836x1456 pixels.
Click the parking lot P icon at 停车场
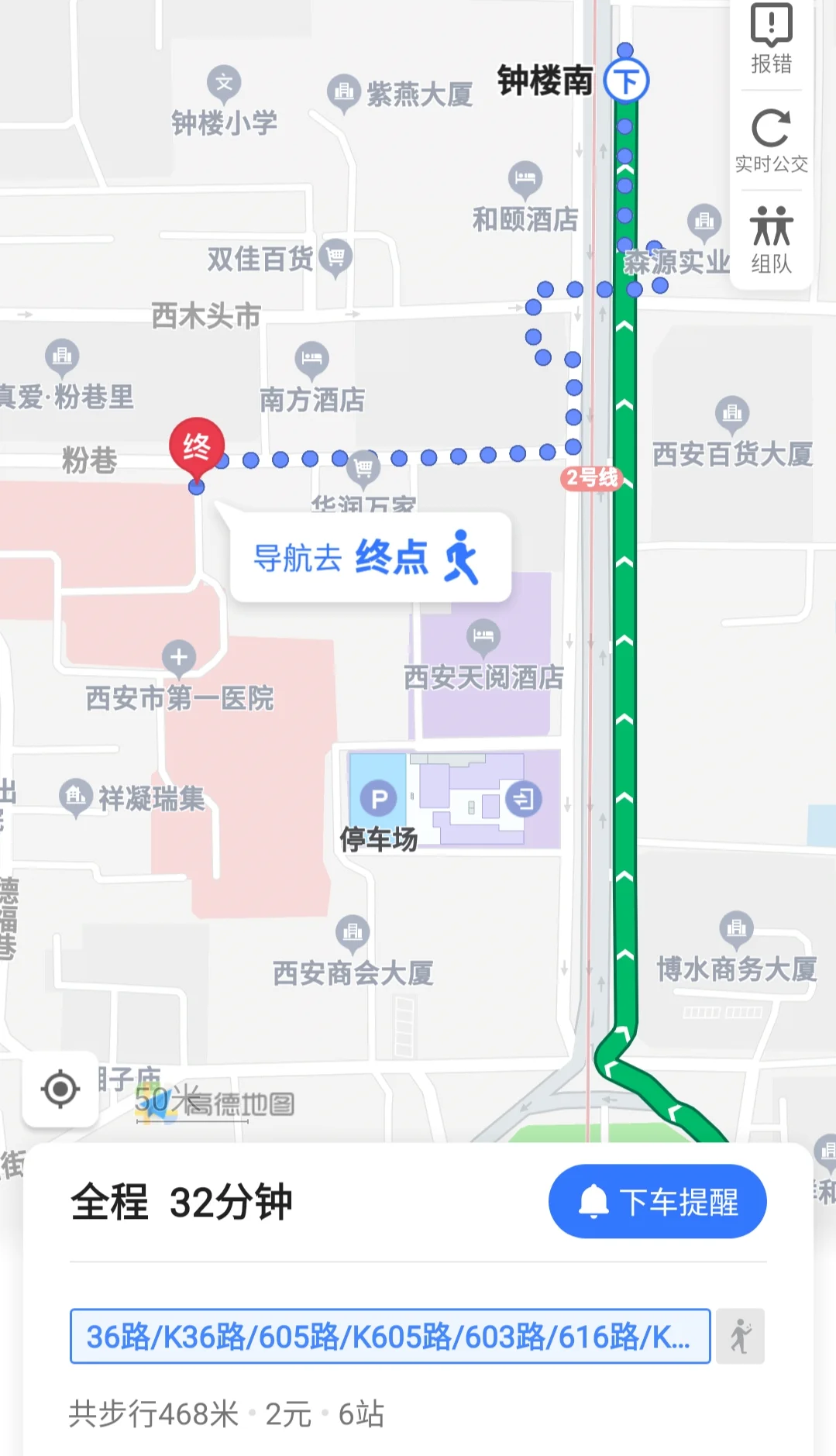pos(380,798)
